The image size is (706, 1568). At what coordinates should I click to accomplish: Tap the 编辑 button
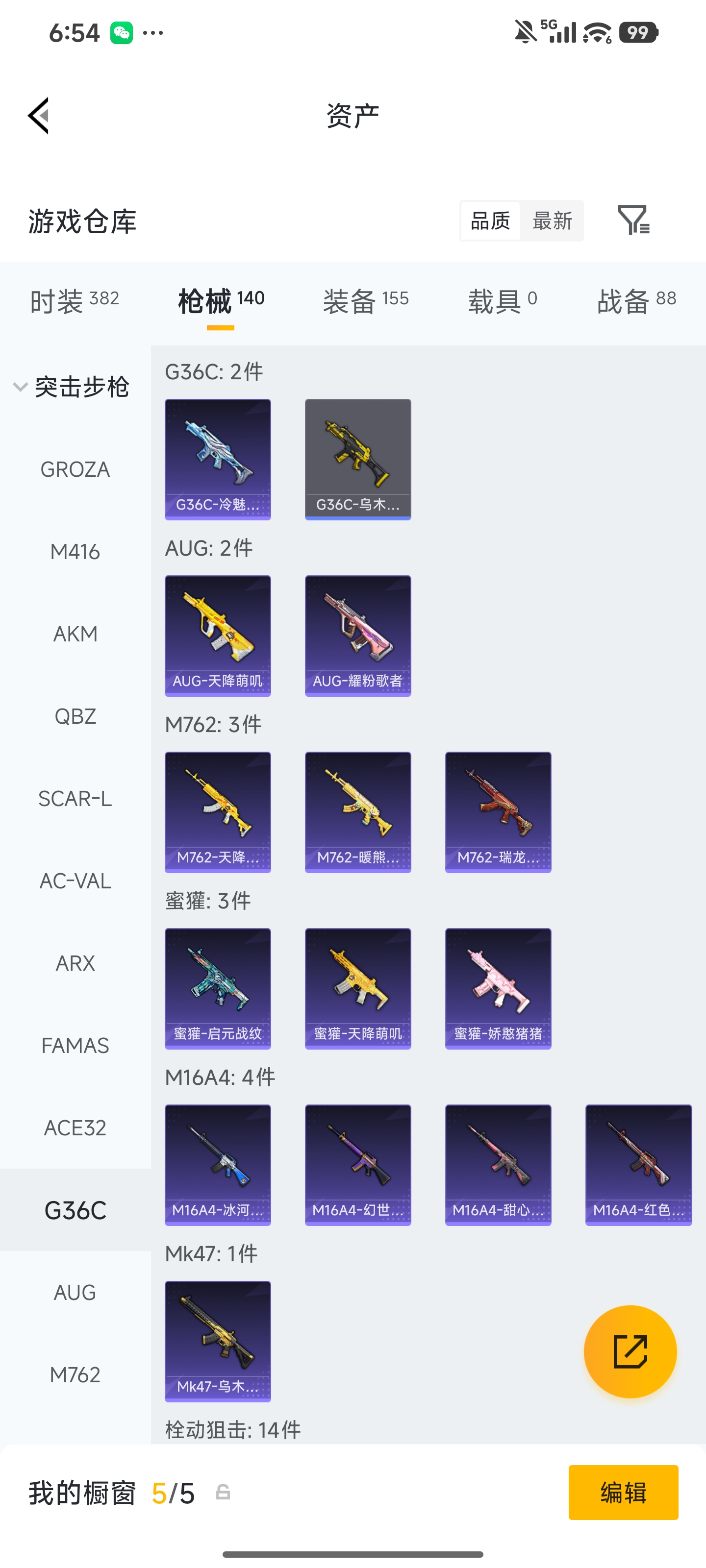point(623,1493)
